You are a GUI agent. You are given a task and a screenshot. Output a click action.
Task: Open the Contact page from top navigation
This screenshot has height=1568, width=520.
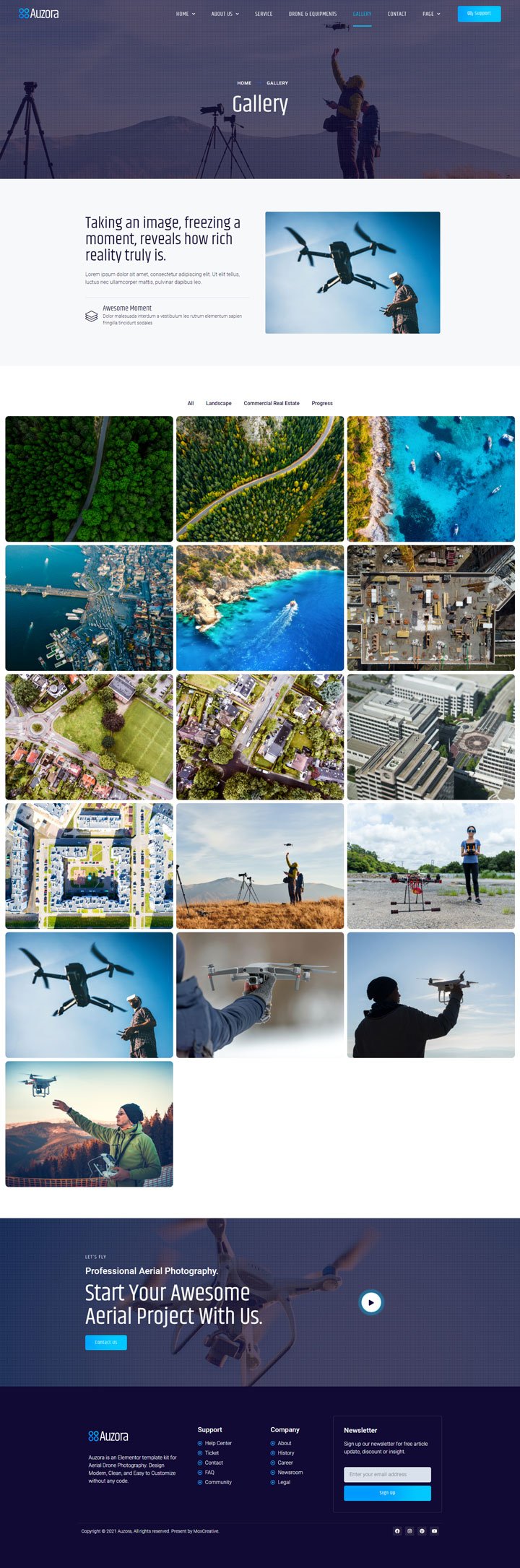pos(396,14)
